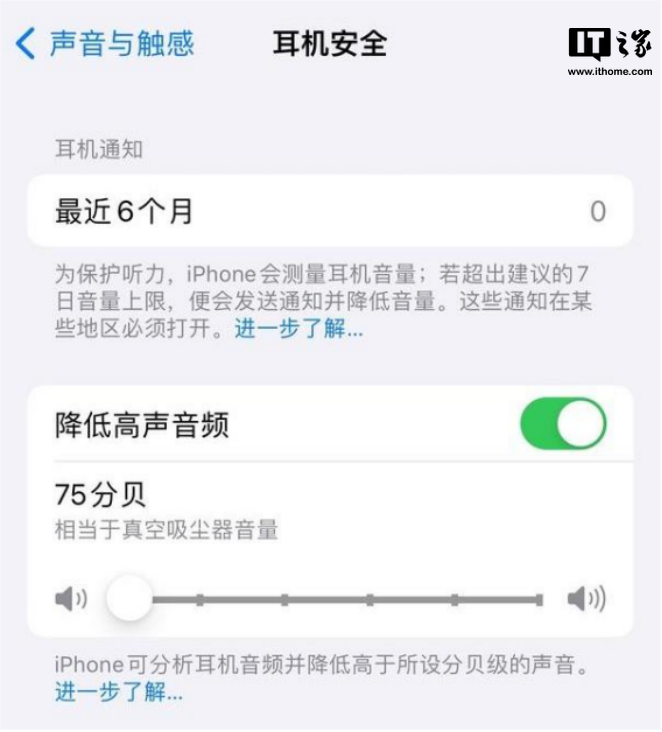
Task: Open the 最近6个月 notifications row
Action: tap(330, 211)
